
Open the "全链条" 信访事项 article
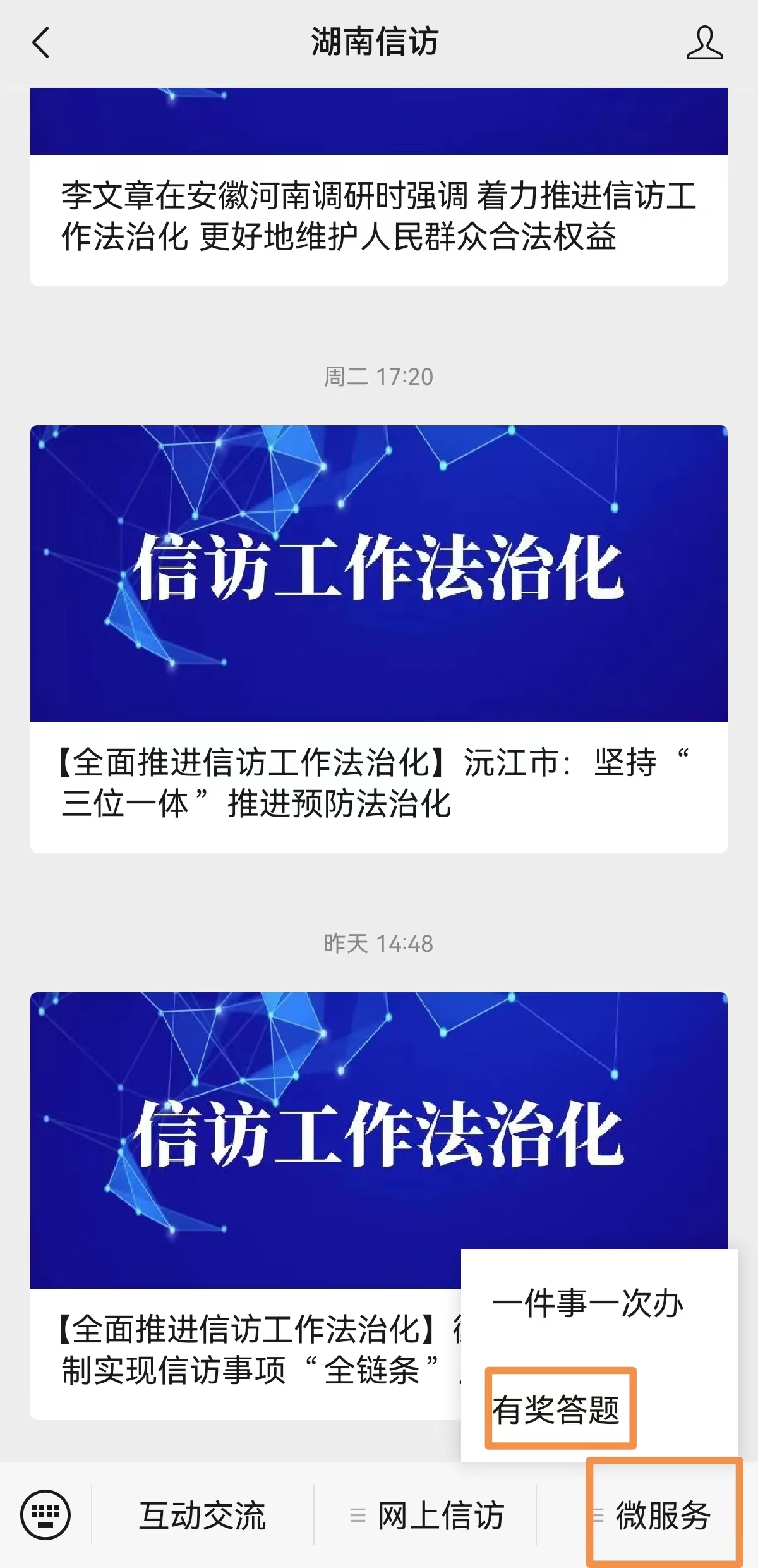tap(246, 1201)
